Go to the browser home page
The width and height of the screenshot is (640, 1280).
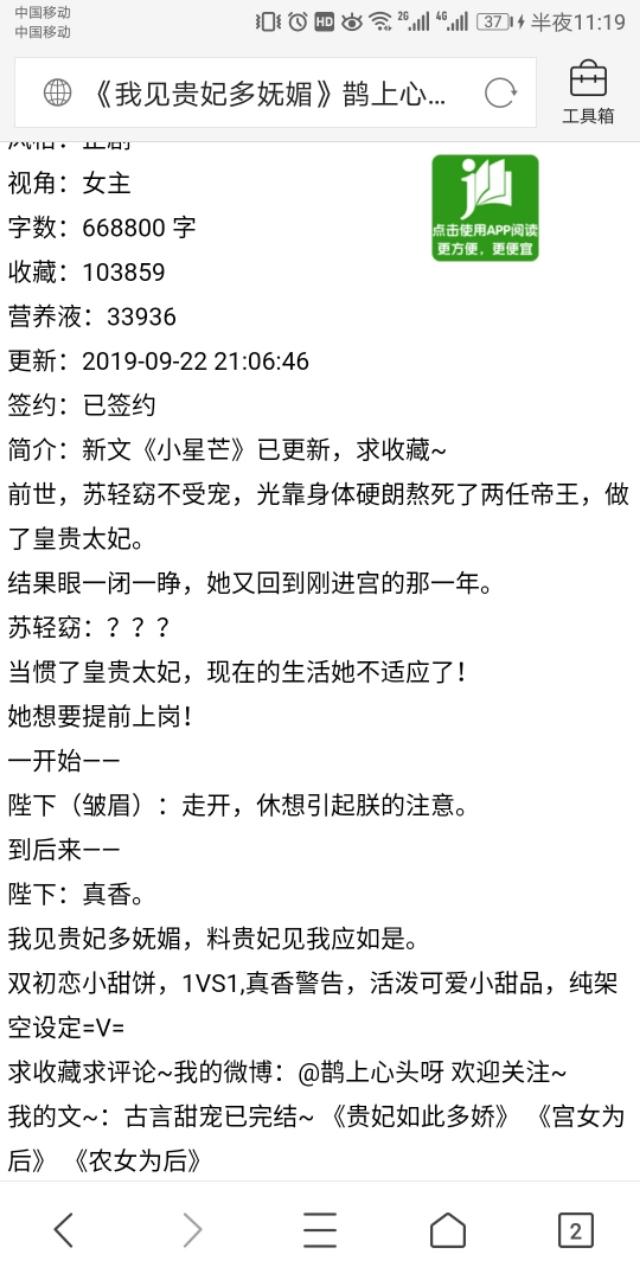448,1230
